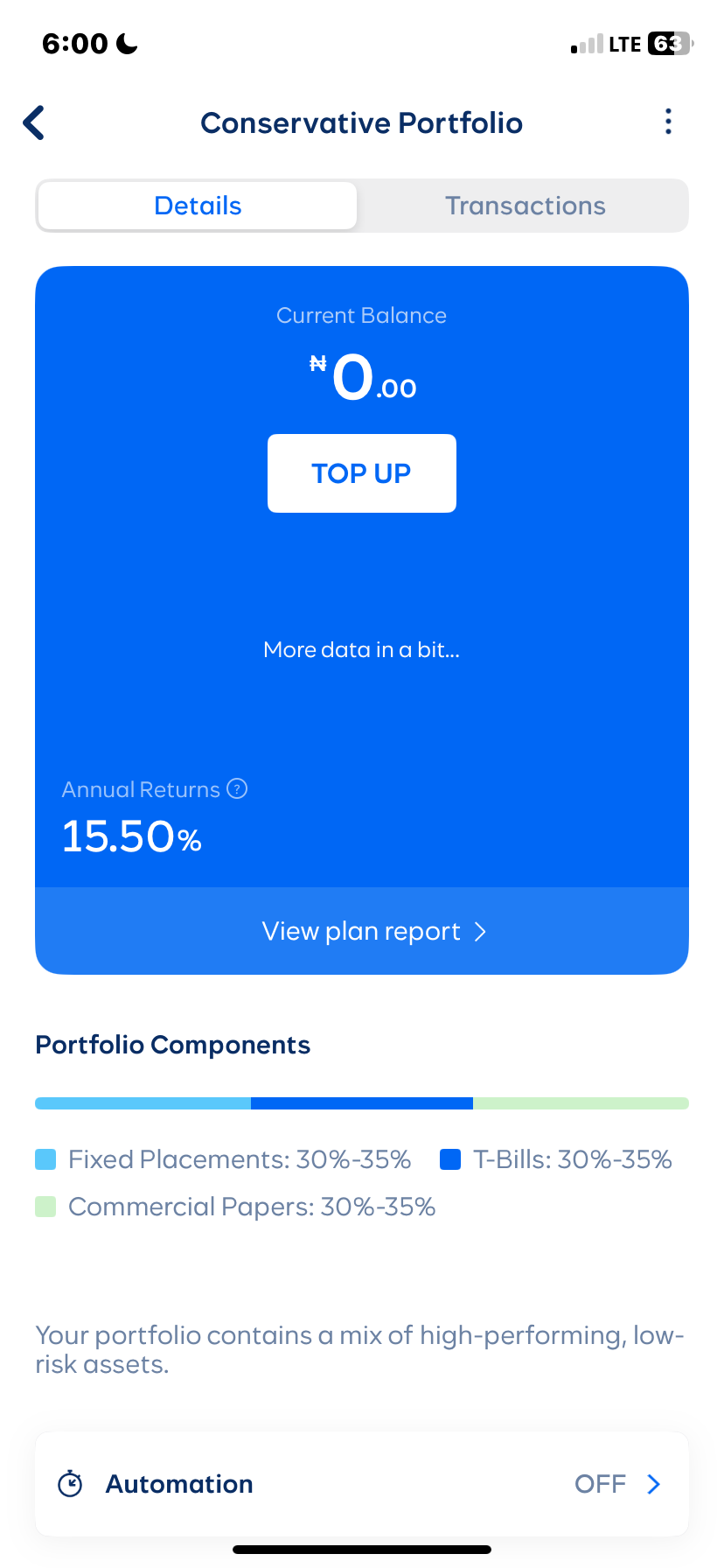Tap the Annual Returns help icon
The height and width of the screenshot is (1568, 724).
click(237, 789)
